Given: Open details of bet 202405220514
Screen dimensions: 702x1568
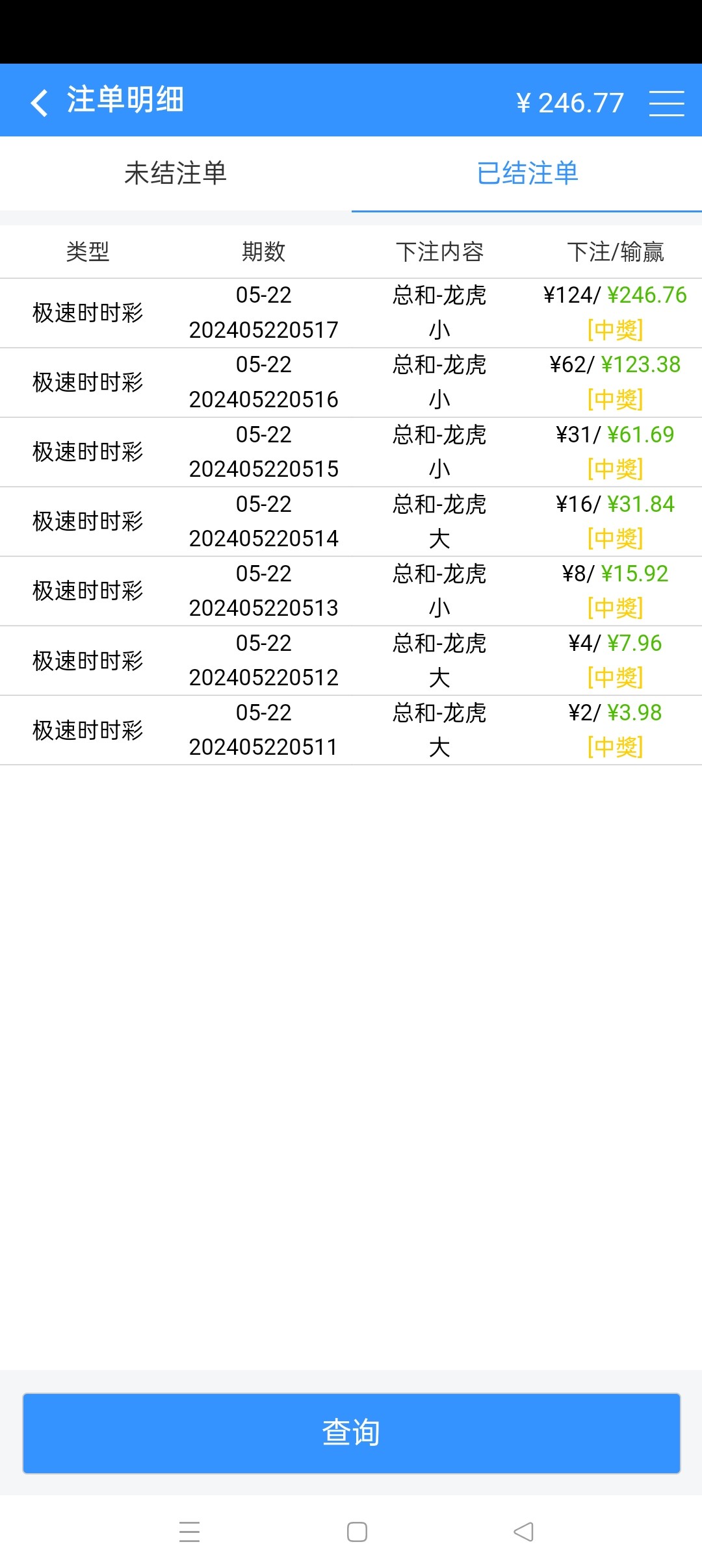Looking at the screenshot, I should (x=264, y=521).
